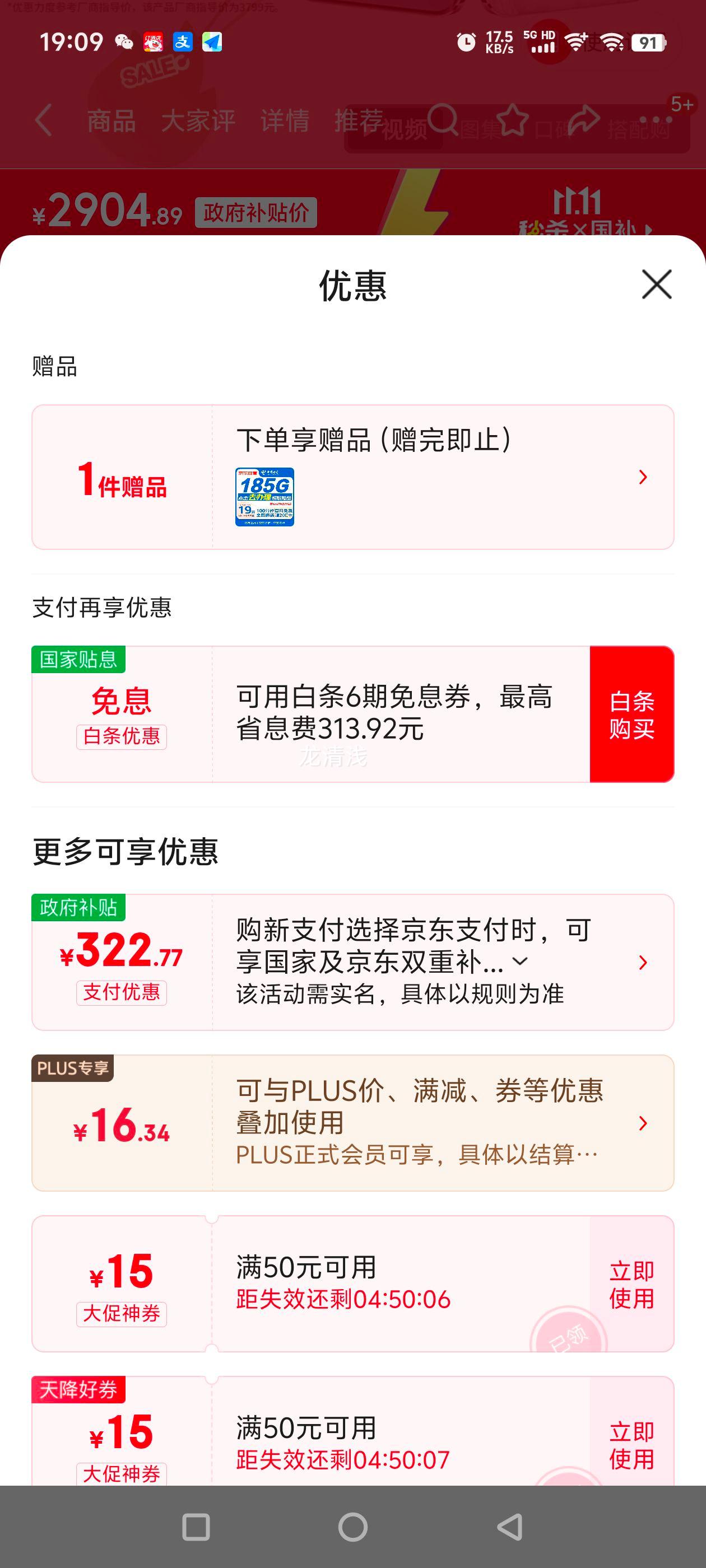Click the back arrow at top left
The image size is (706, 1568).
click(x=43, y=120)
